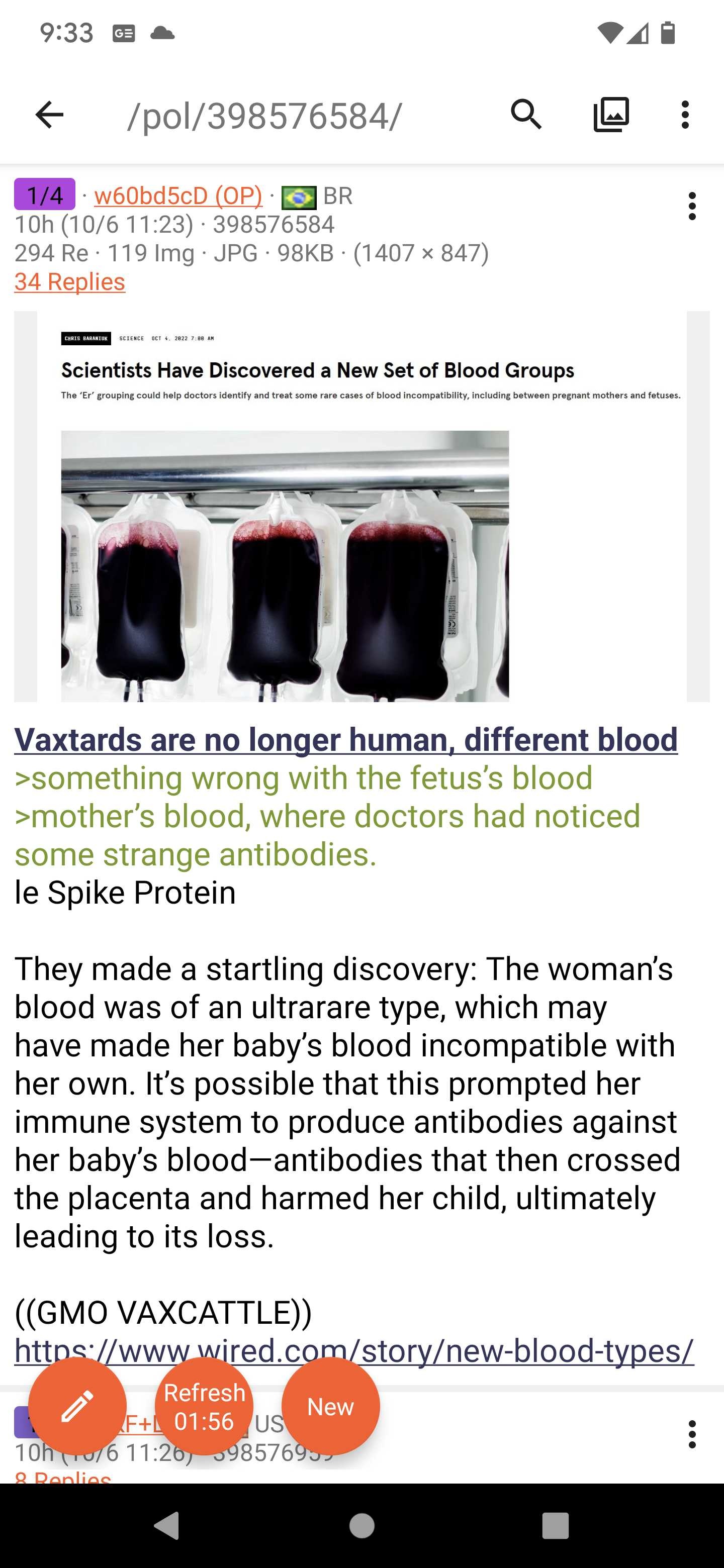Open the wired.com new-blood-types link
This screenshot has width=724, height=1568.
354,1351
